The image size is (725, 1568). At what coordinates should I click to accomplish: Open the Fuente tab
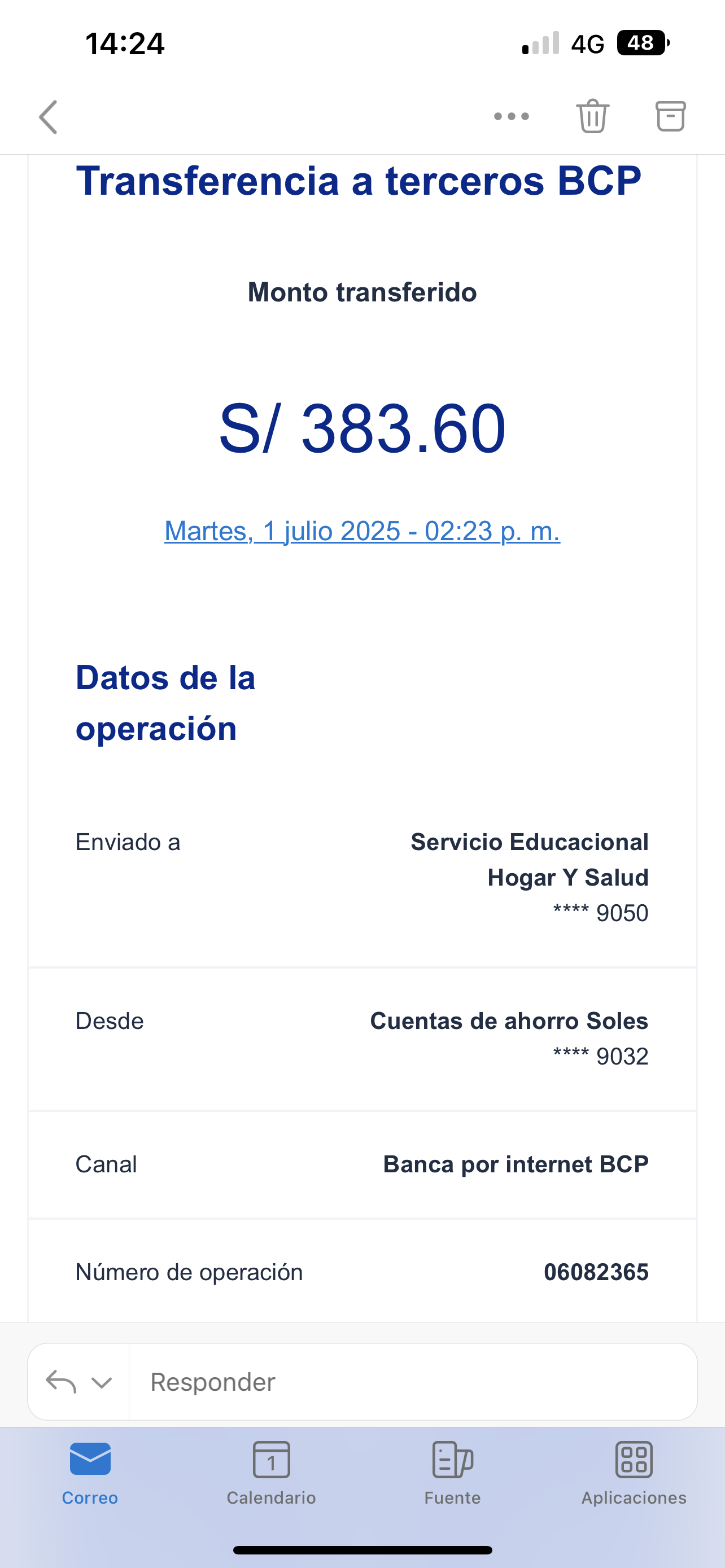coord(452,1473)
